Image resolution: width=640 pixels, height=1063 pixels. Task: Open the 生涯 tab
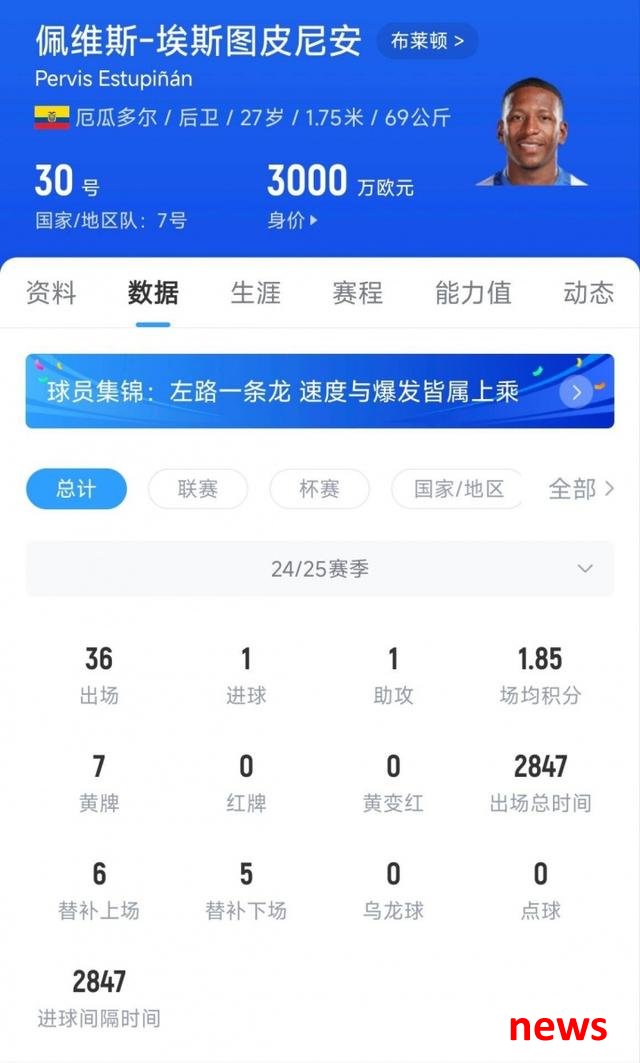(255, 293)
